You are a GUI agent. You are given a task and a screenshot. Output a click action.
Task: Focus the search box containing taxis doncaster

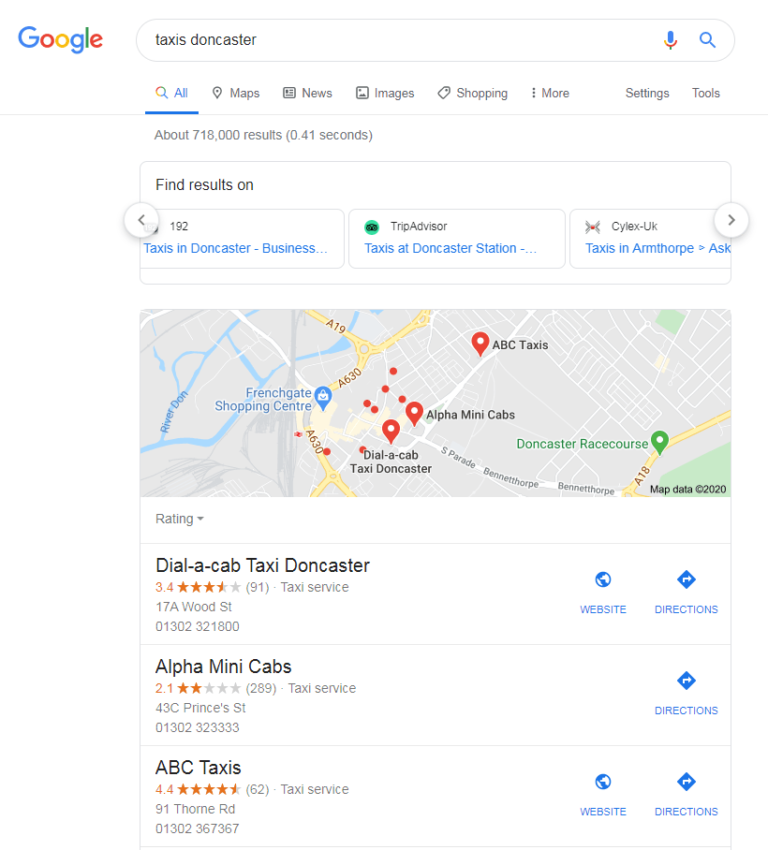click(400, 40)
